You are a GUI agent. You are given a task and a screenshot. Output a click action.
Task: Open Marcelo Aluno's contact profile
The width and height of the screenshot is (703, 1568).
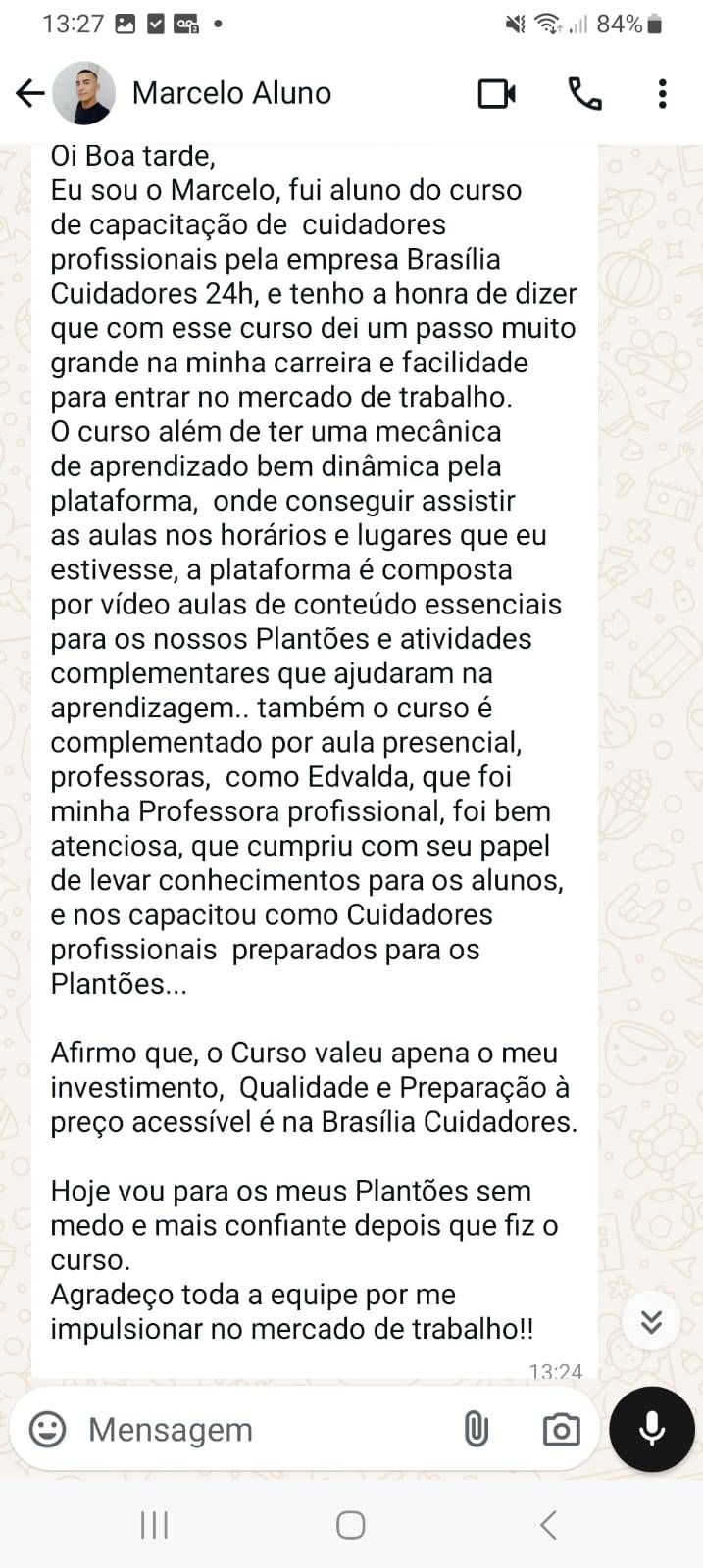pyautogui.click(x=231, y=93)
